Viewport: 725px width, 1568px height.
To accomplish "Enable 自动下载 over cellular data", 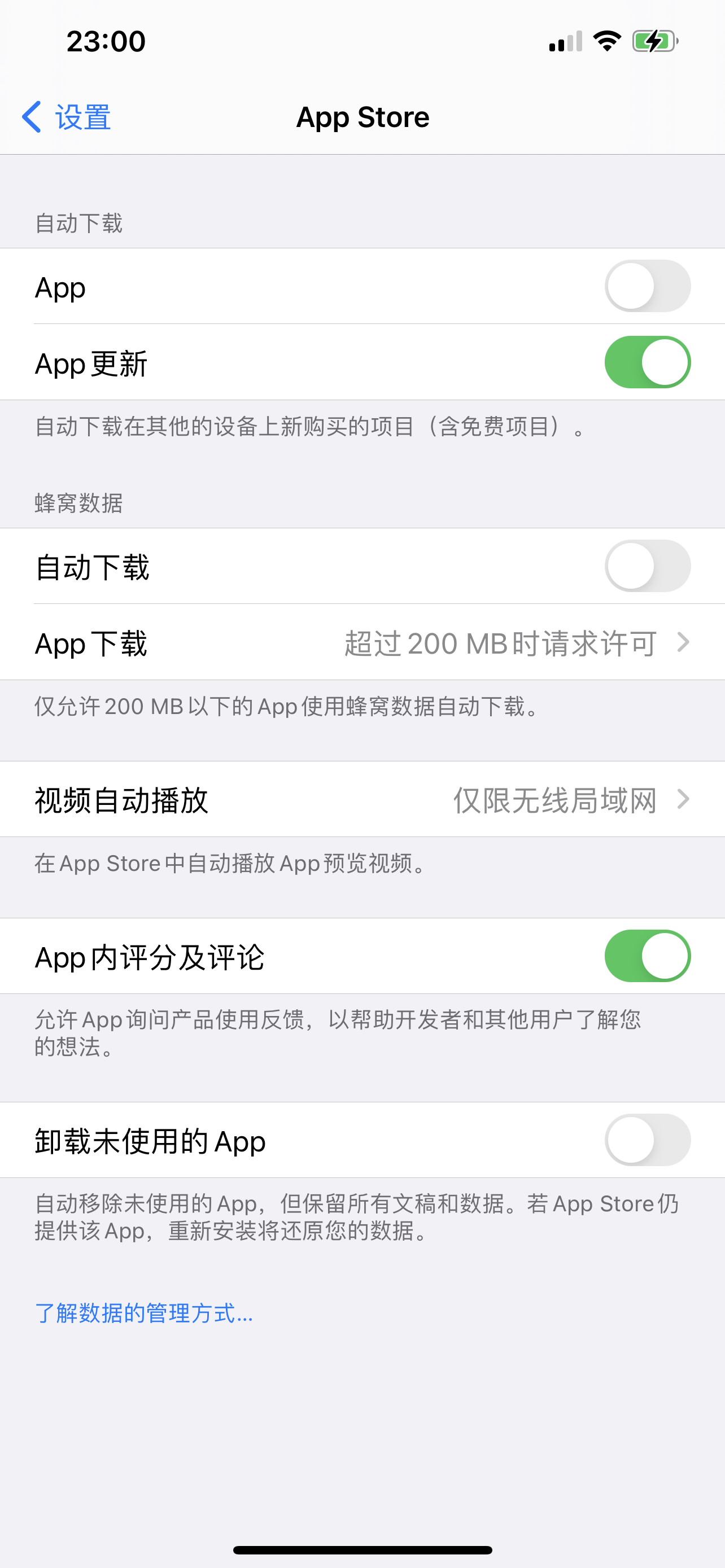I will [x=647, y=566].
